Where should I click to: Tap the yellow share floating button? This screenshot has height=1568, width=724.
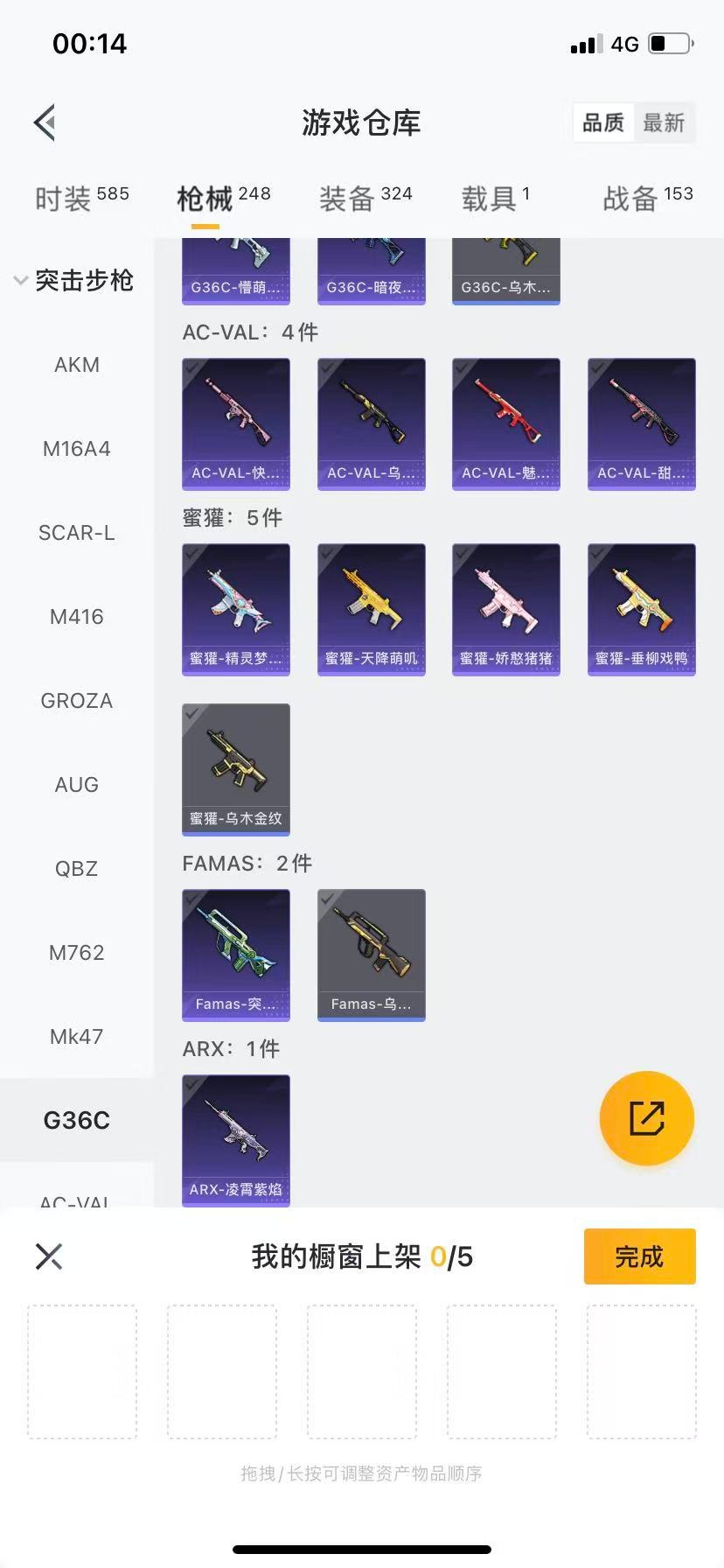[647, 1118]
